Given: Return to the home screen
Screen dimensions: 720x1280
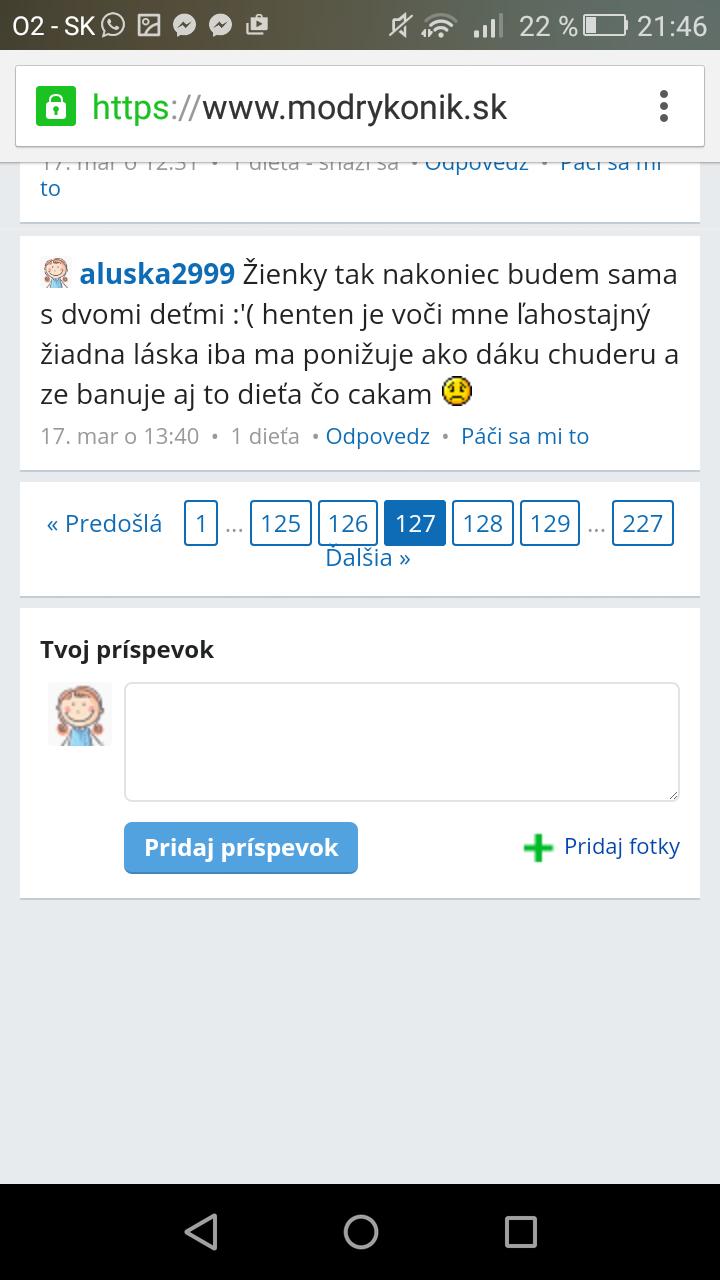Looking at the screenshot, I should 360,1232.
